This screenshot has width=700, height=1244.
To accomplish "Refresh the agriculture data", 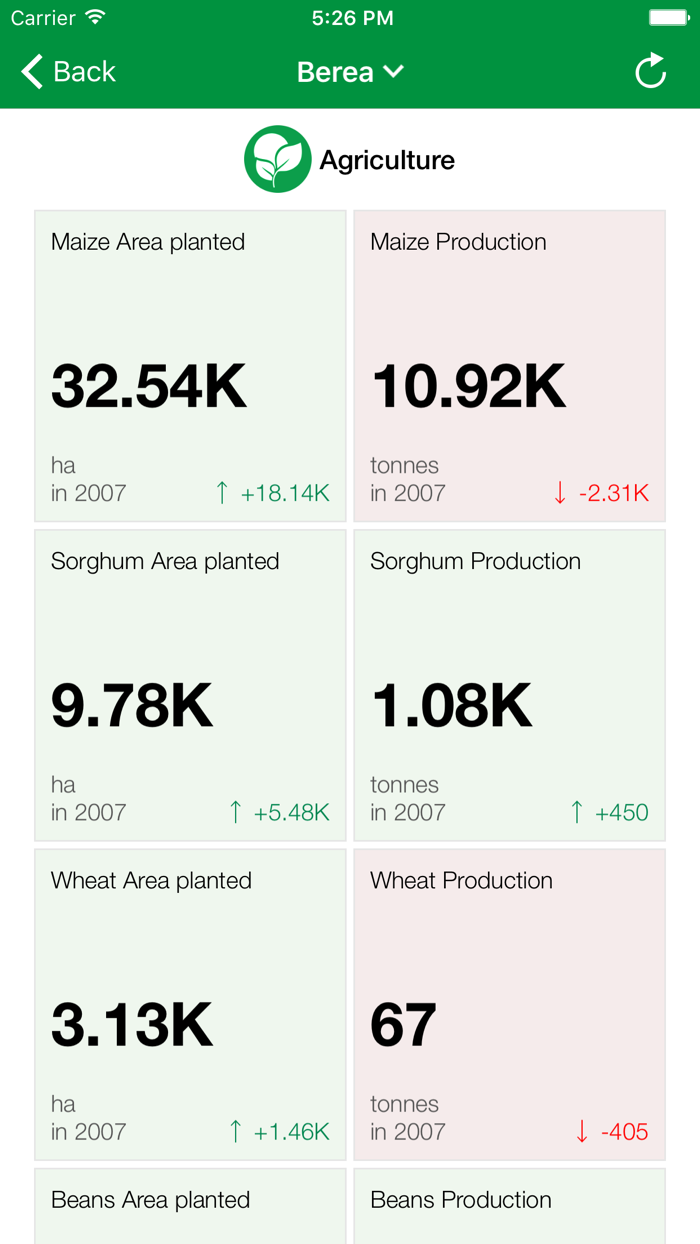I will click(650, 72).
